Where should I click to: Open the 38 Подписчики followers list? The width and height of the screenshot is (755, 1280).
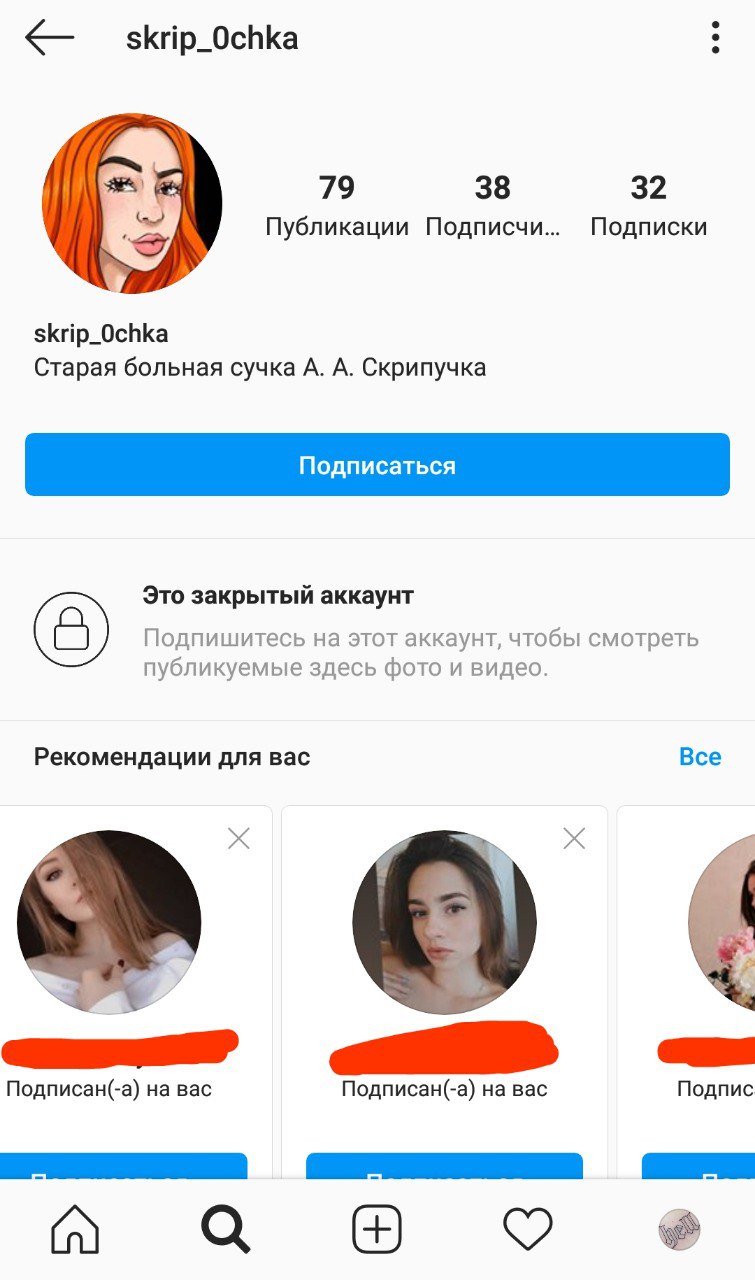492,205
